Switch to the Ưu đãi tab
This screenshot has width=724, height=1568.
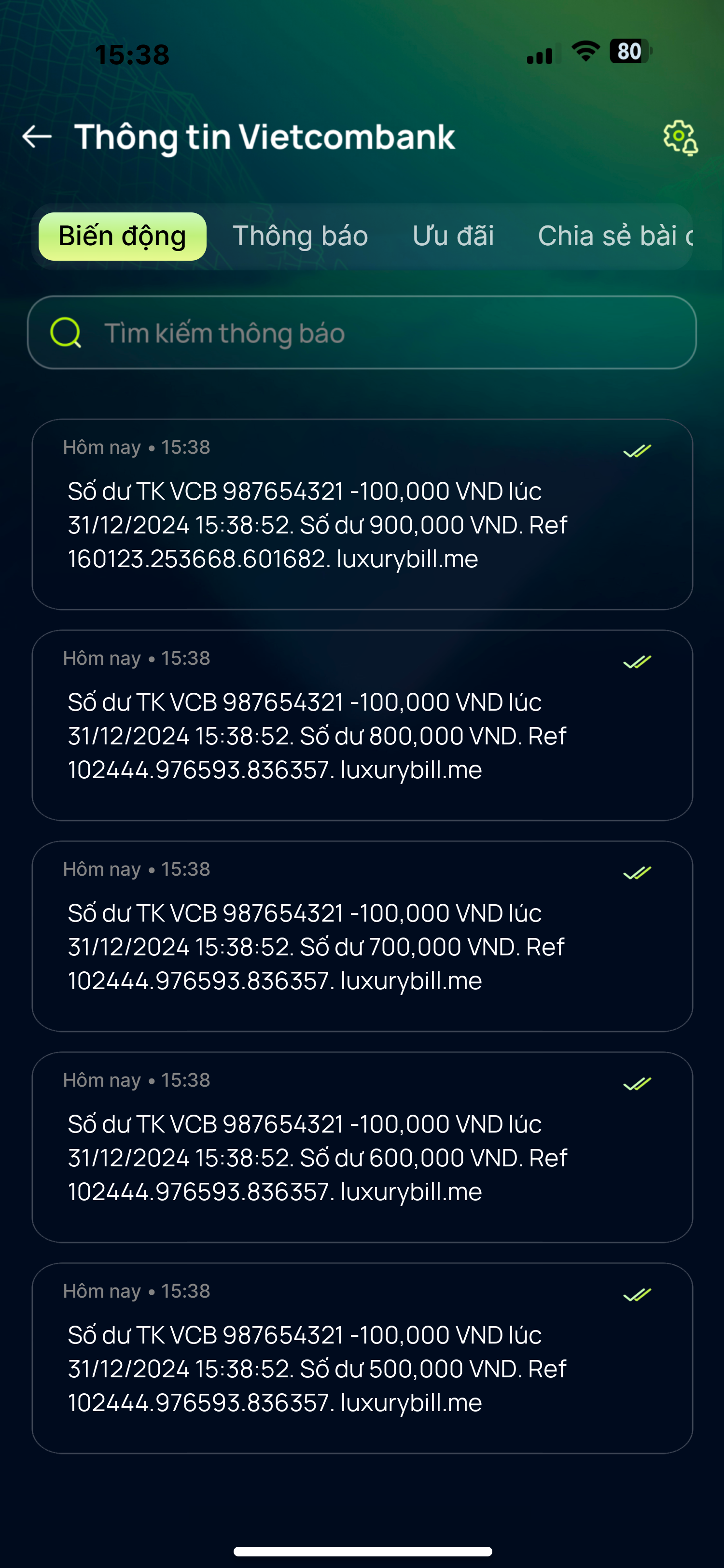point(453,236)
